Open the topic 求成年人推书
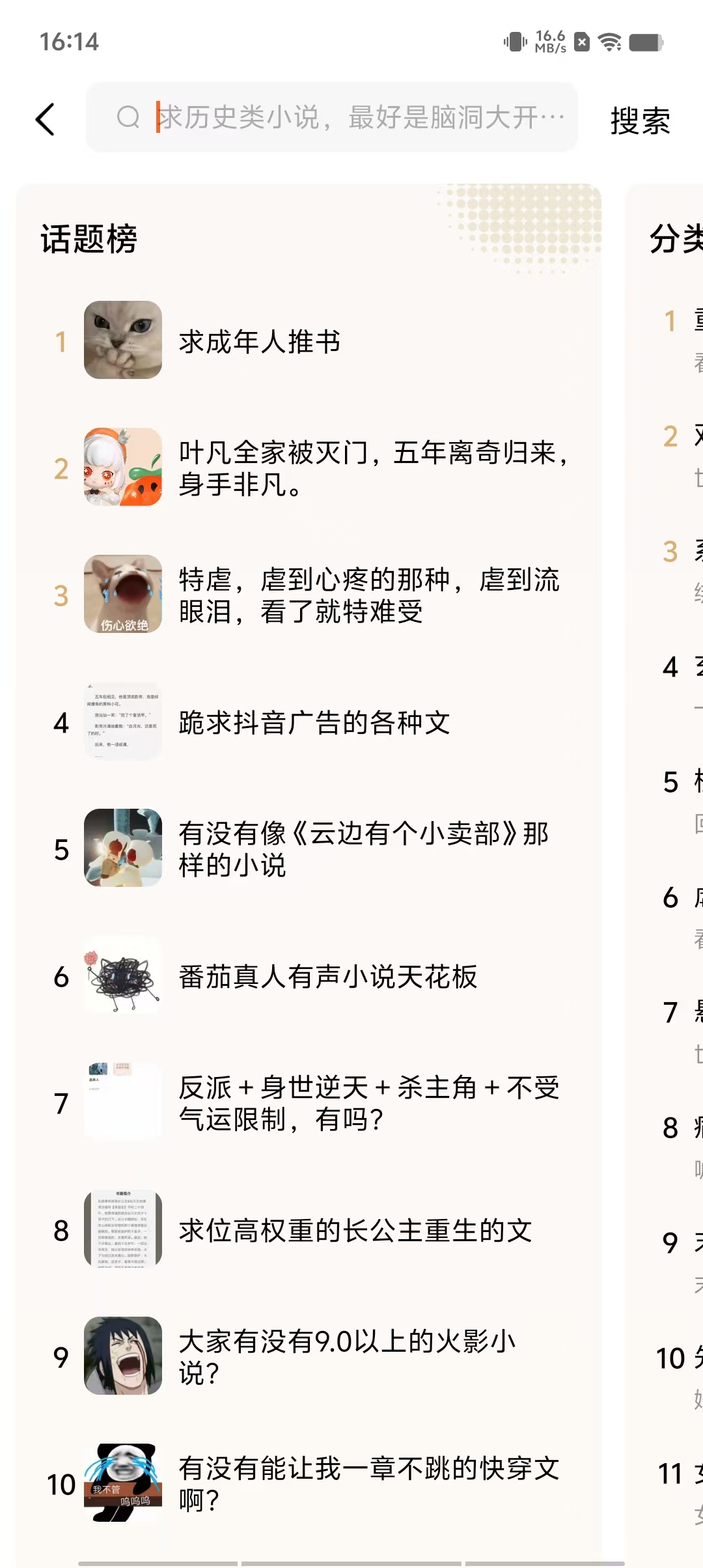The height and width of the screenshot is (1568, 703). 260,341
